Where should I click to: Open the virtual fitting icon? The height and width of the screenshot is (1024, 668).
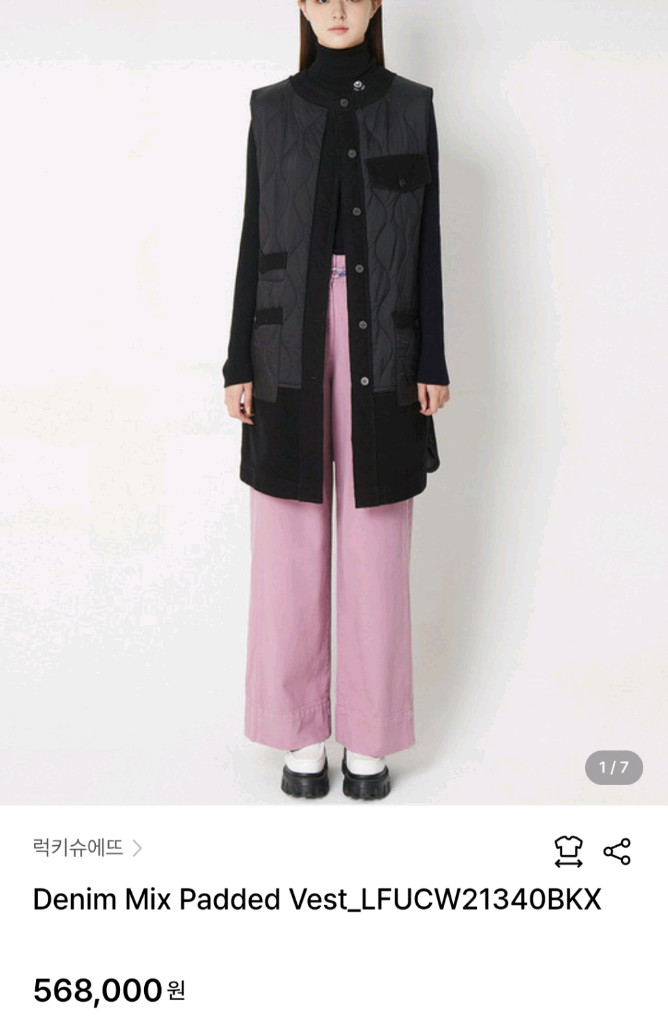568,851
